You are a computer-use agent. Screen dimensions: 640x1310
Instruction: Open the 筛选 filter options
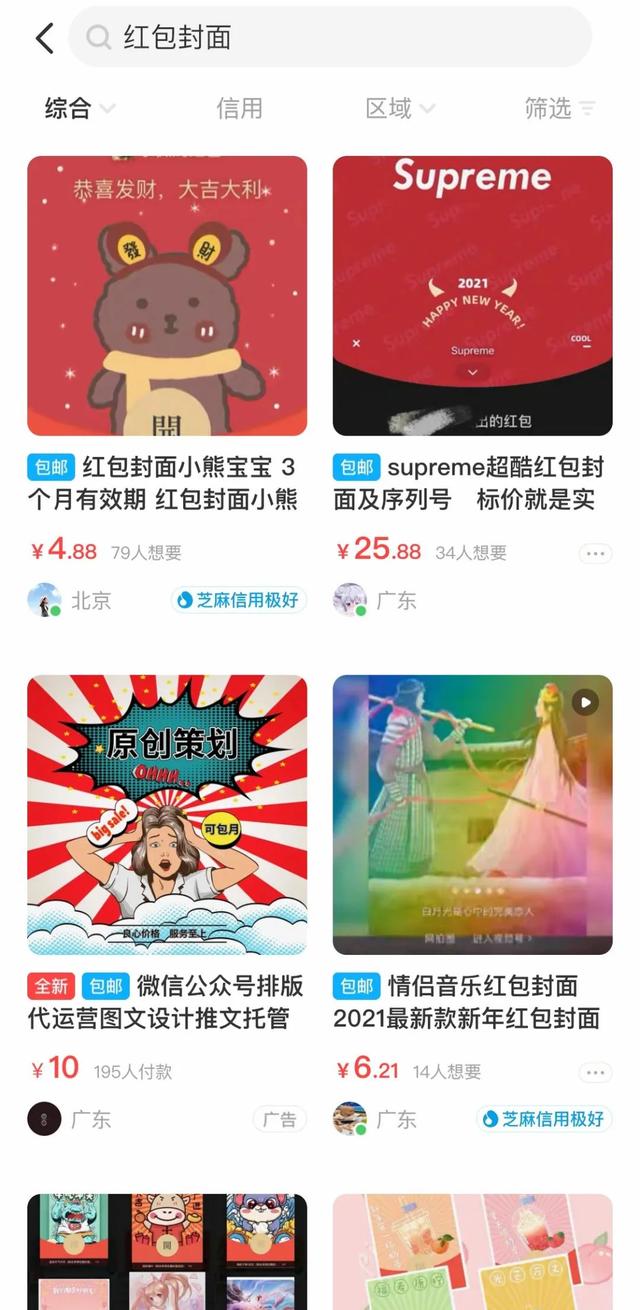coord(560,108)
